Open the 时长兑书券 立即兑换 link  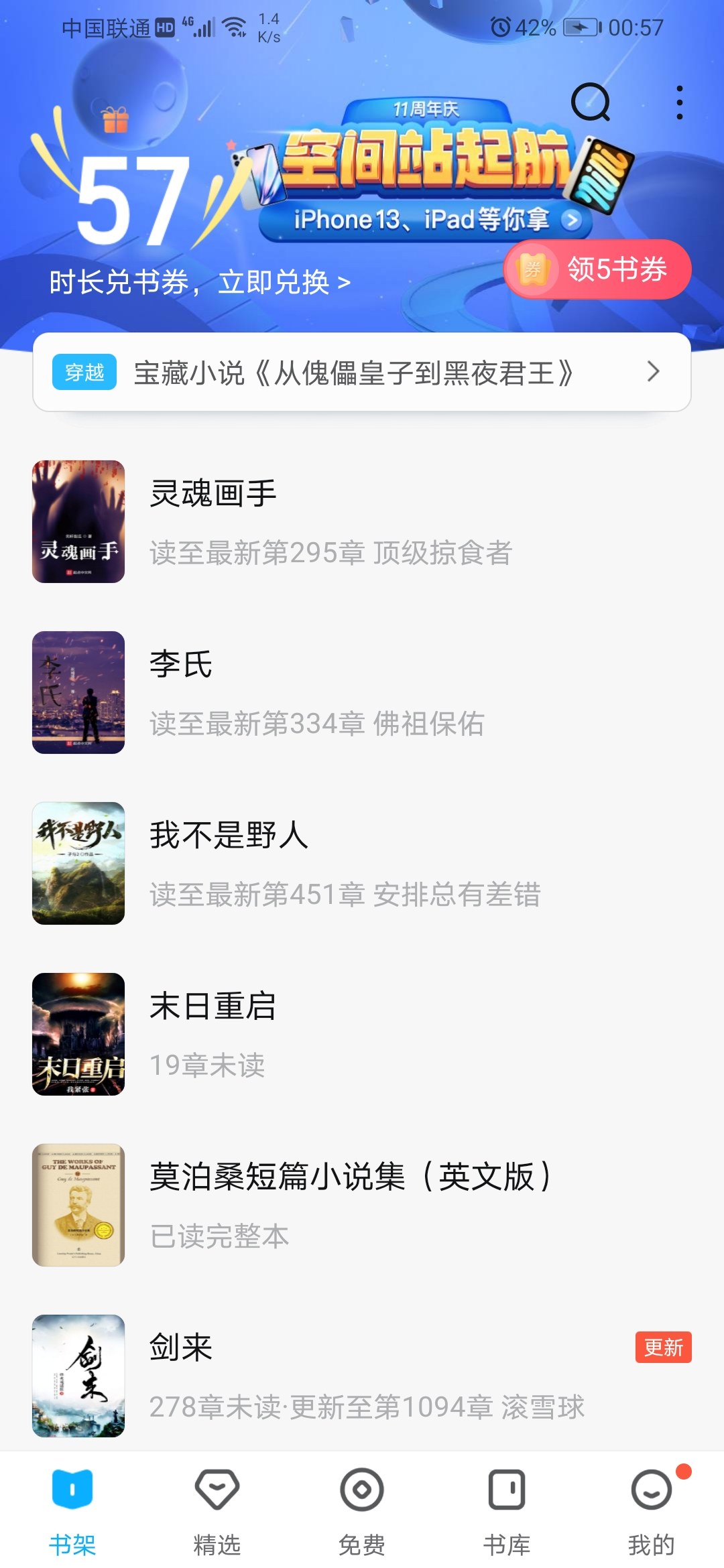200,282
